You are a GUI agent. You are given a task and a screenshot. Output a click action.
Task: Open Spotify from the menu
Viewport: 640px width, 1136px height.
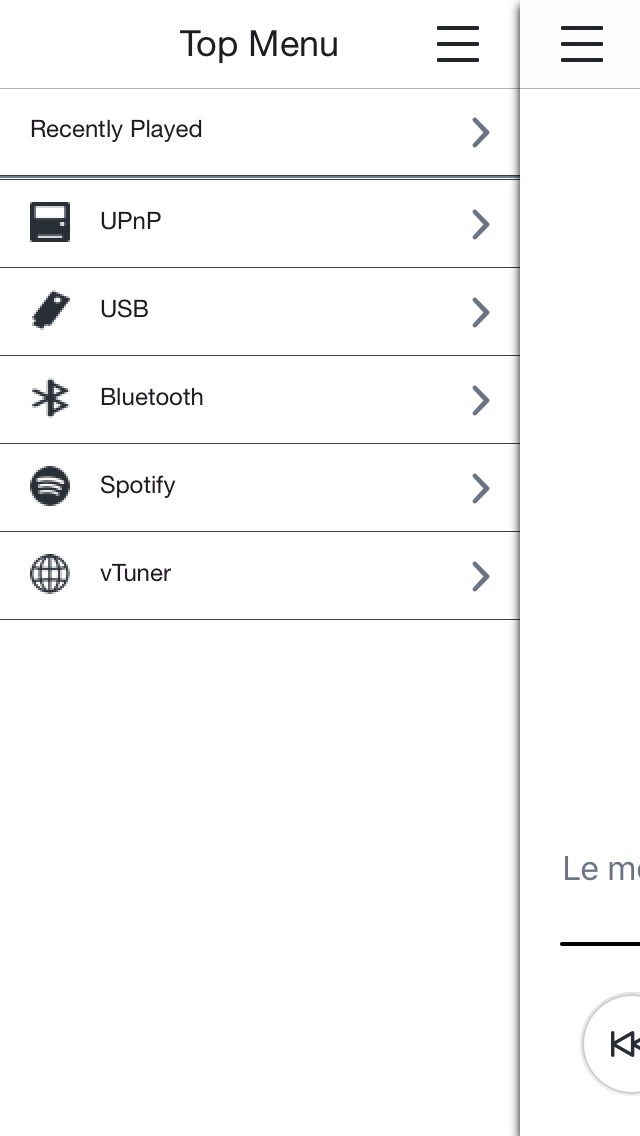[x=259, y=488]
